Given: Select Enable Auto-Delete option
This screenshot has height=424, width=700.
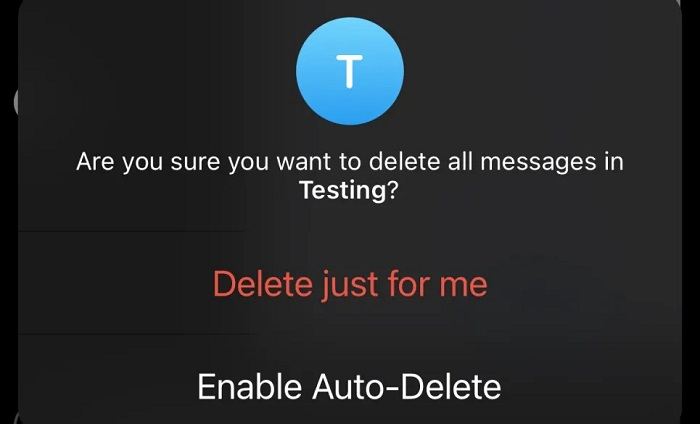Looking at the screenshot, I should [x=349, y=386].
